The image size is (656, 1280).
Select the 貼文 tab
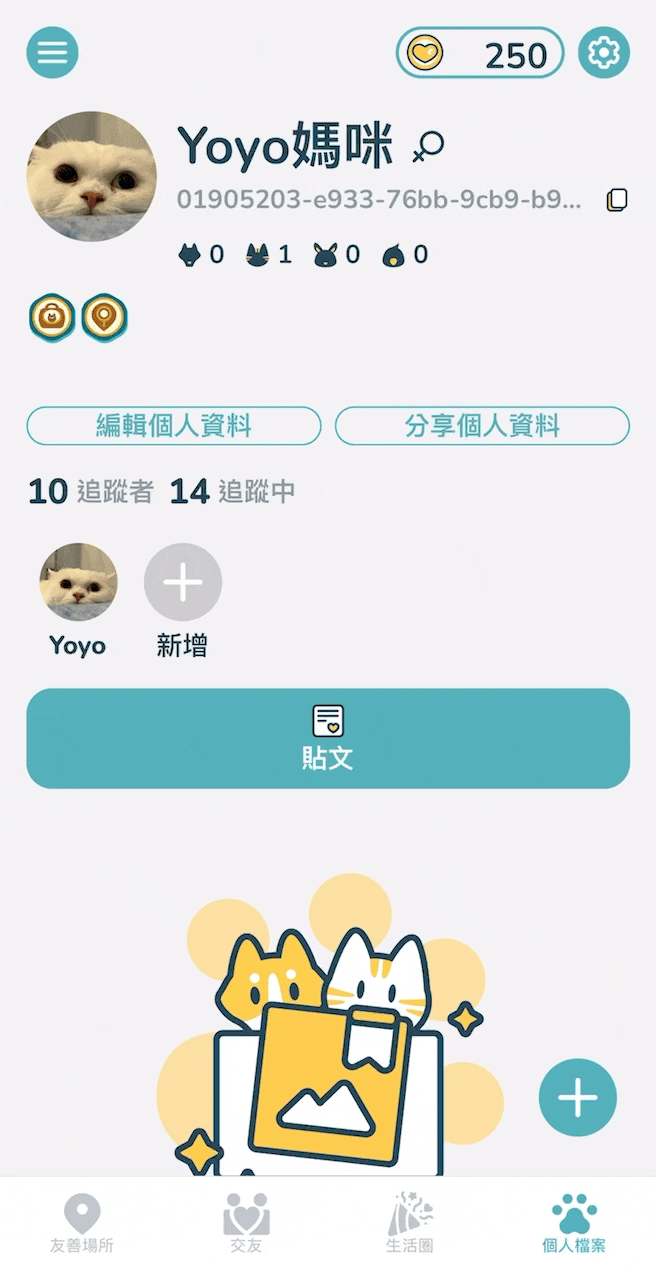click(328, 738)
